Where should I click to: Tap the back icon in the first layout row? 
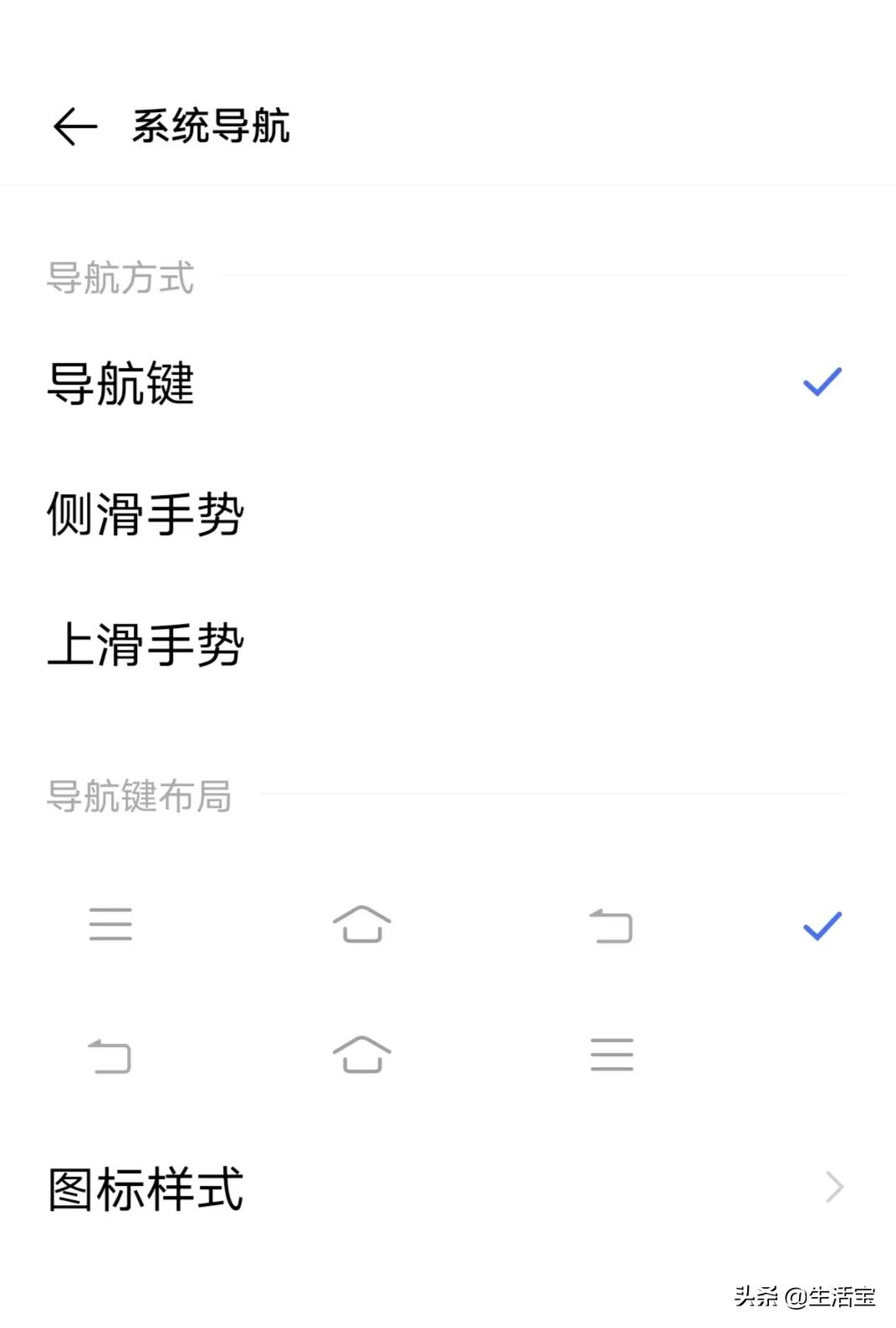(610, 926)
